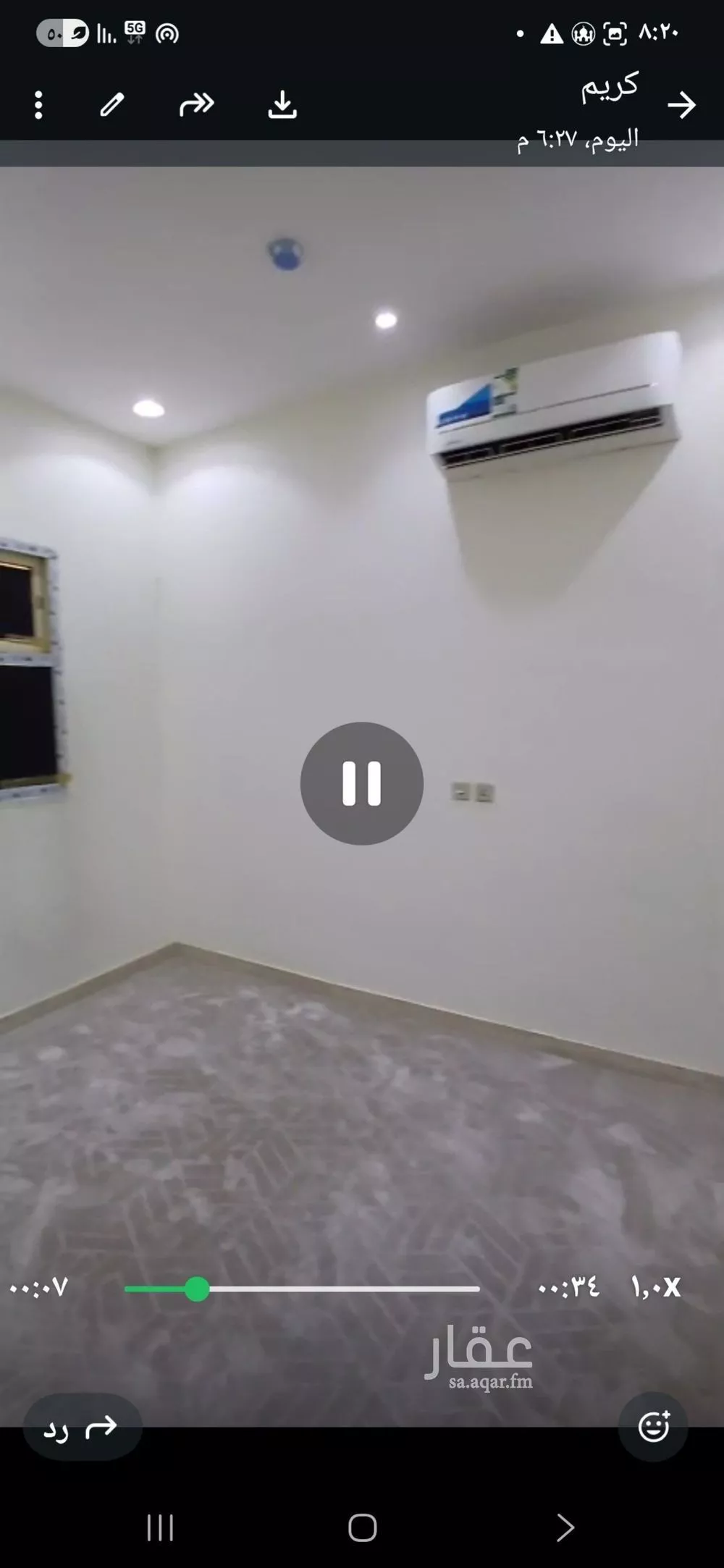Reply to this video message
Image resolution: width=724 pixels, height=1568 pixels.
coord(82,1428)
